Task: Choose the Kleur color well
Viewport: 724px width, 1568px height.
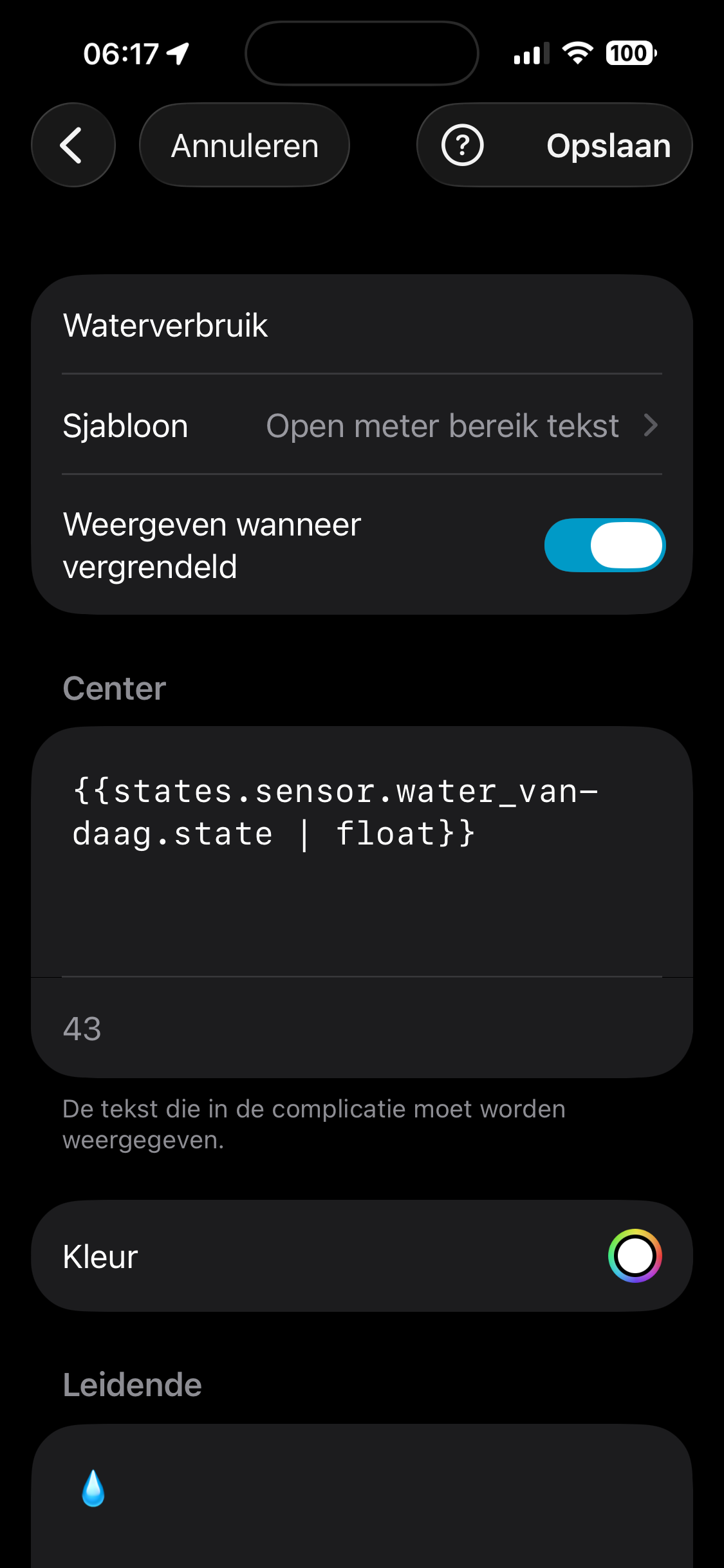Action: 635,1256
